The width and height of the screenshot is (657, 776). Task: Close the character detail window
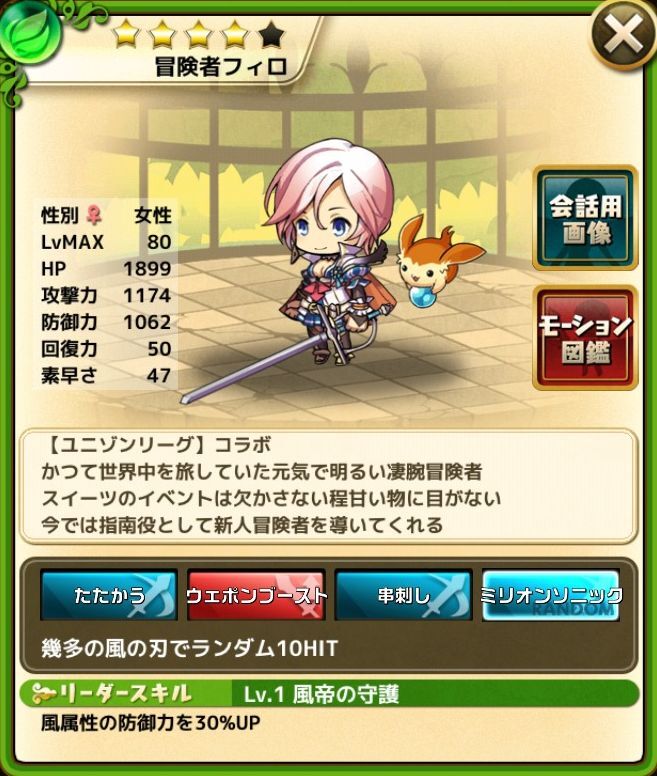click(x=622, y=37)
